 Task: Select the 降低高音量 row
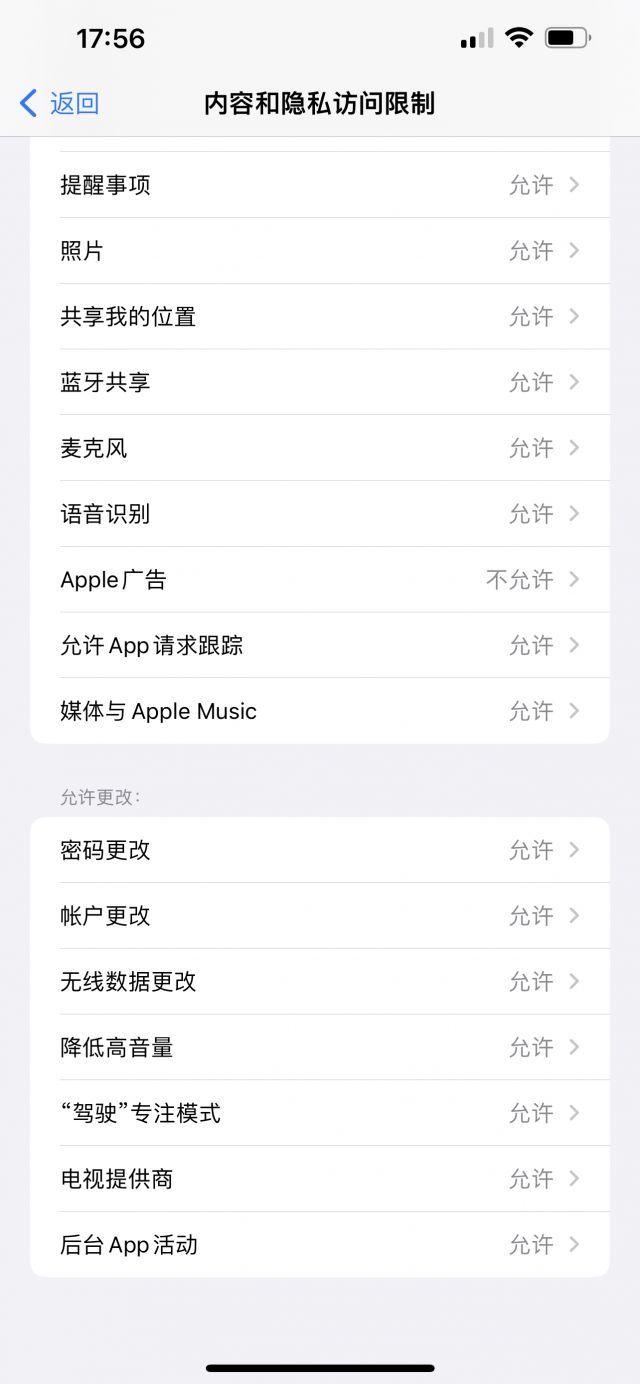(320, 1048)
